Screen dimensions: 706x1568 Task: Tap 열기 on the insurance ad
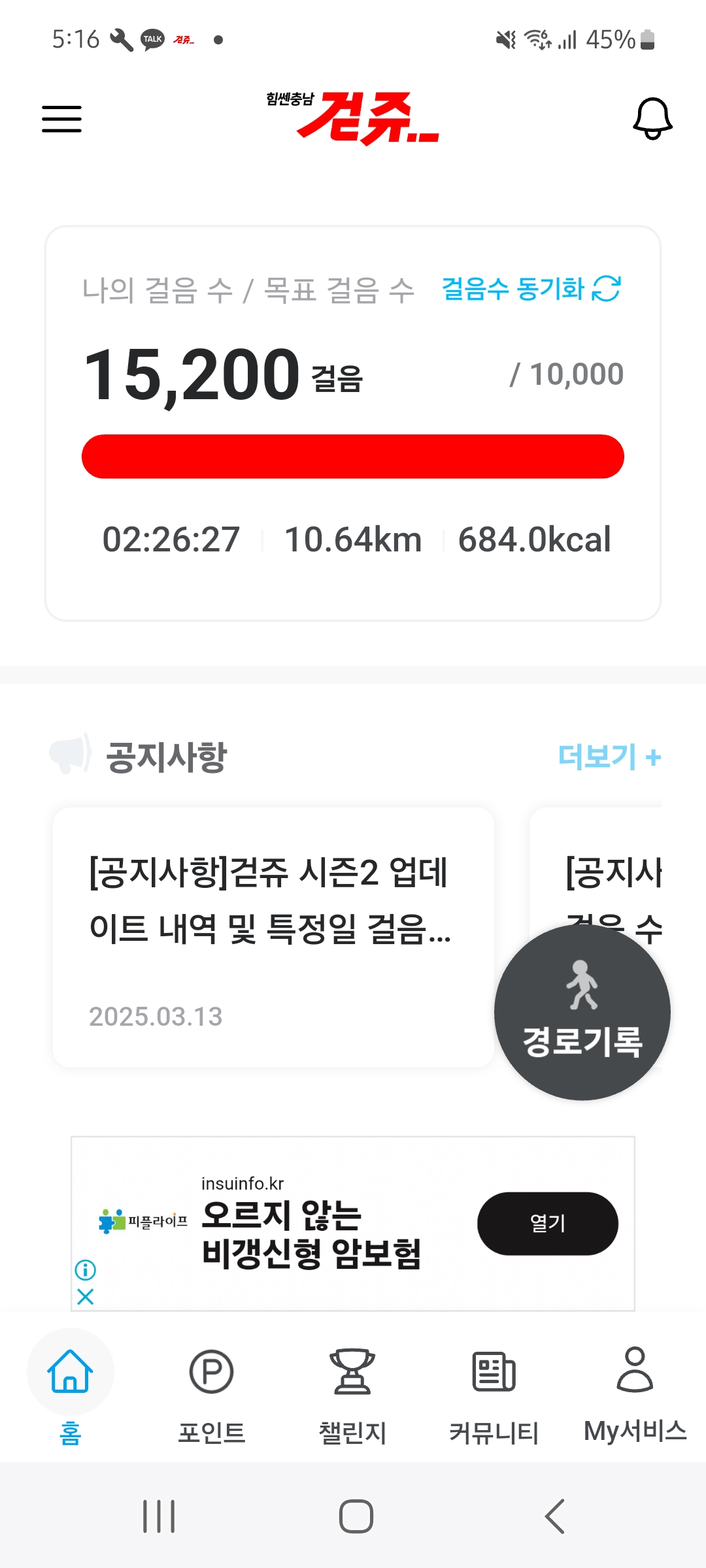point(547,1223)
